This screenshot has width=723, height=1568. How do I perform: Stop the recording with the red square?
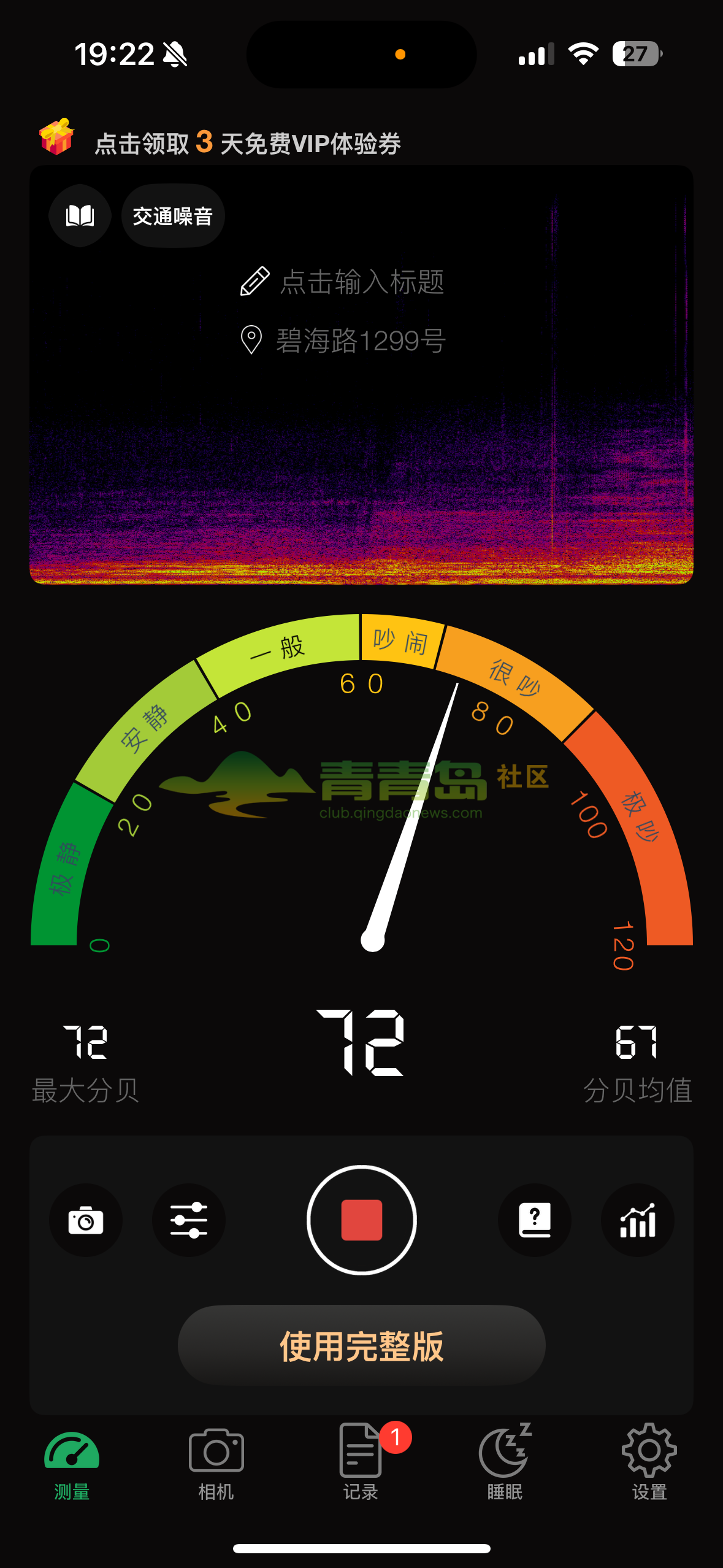click(x=362, y=1220)
